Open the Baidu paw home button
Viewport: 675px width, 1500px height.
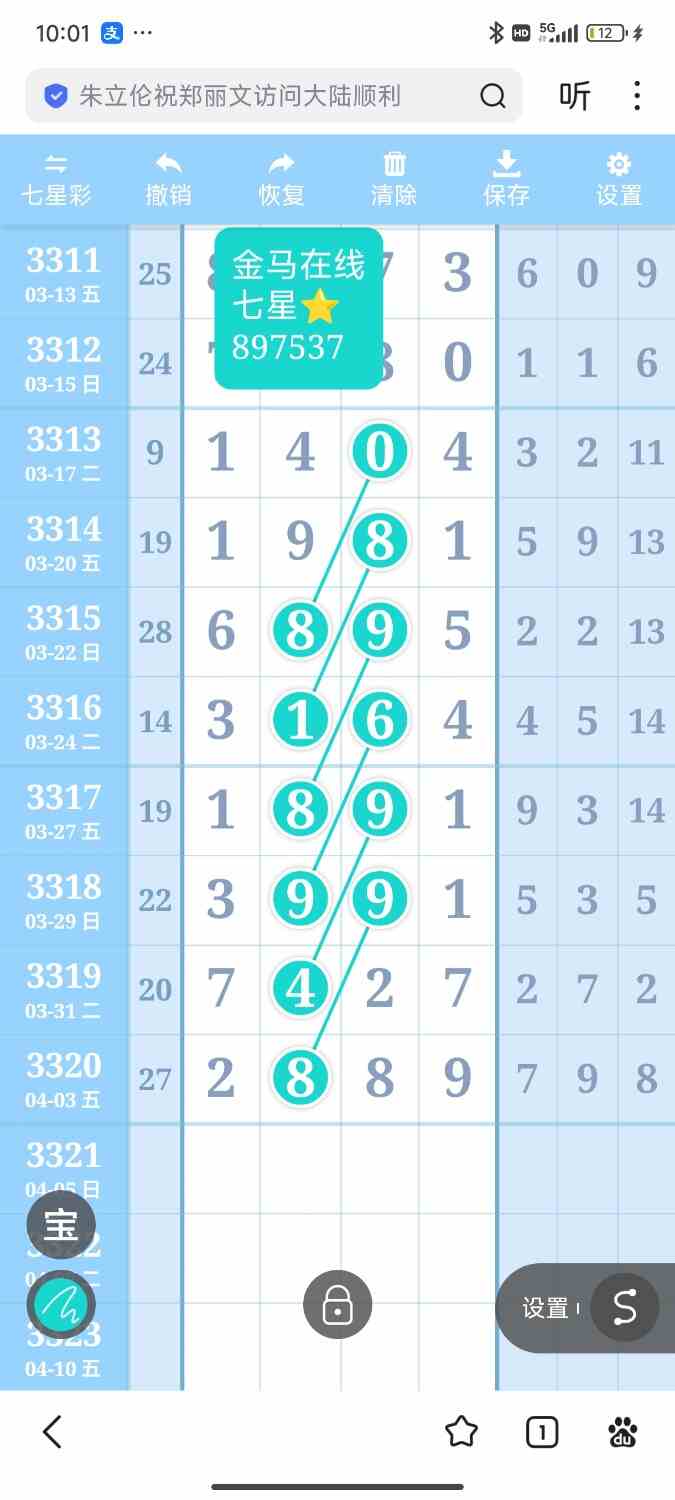623,1432
